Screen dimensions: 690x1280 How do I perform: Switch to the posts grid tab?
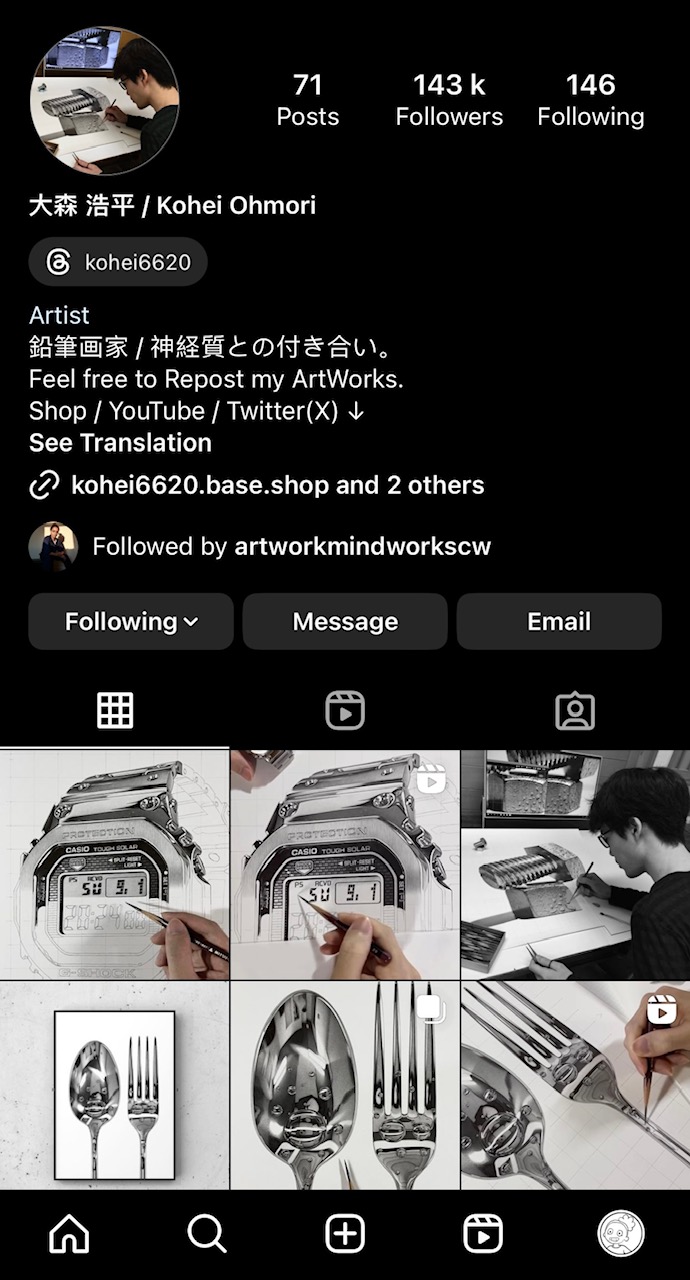115,710
